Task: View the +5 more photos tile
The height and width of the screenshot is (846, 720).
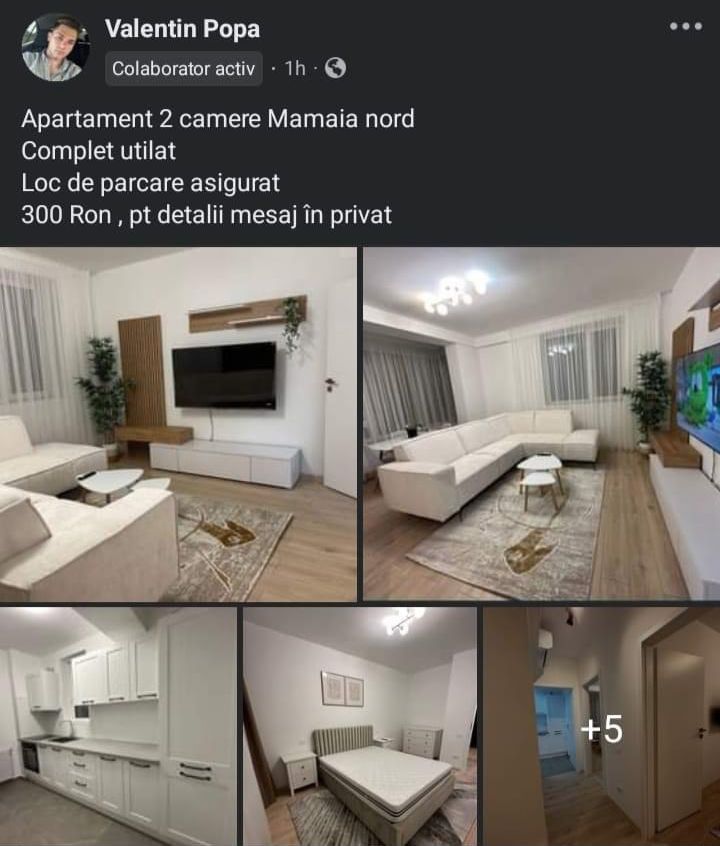Action: point(601,727)
